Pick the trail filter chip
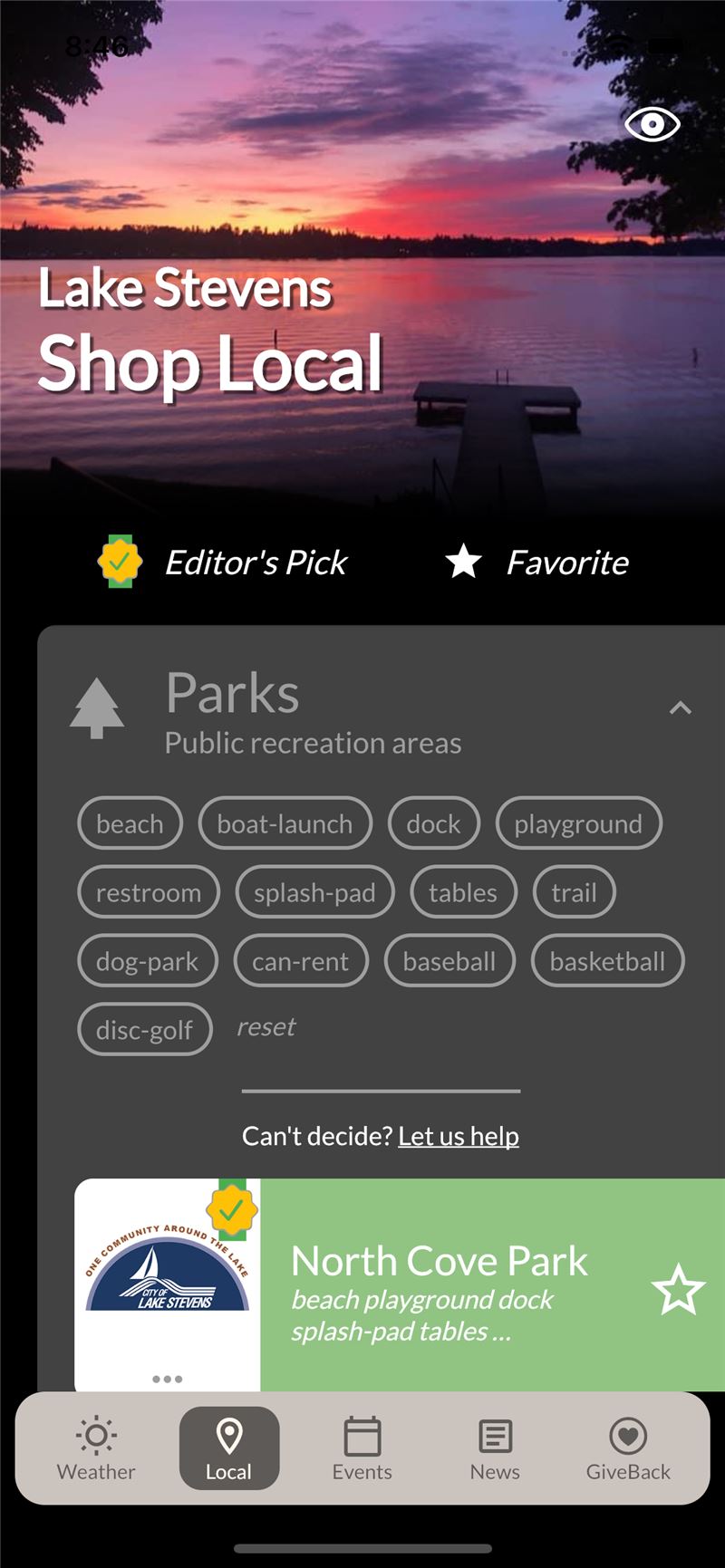The height and width of the screenshot is (1568, 725). 574,892
